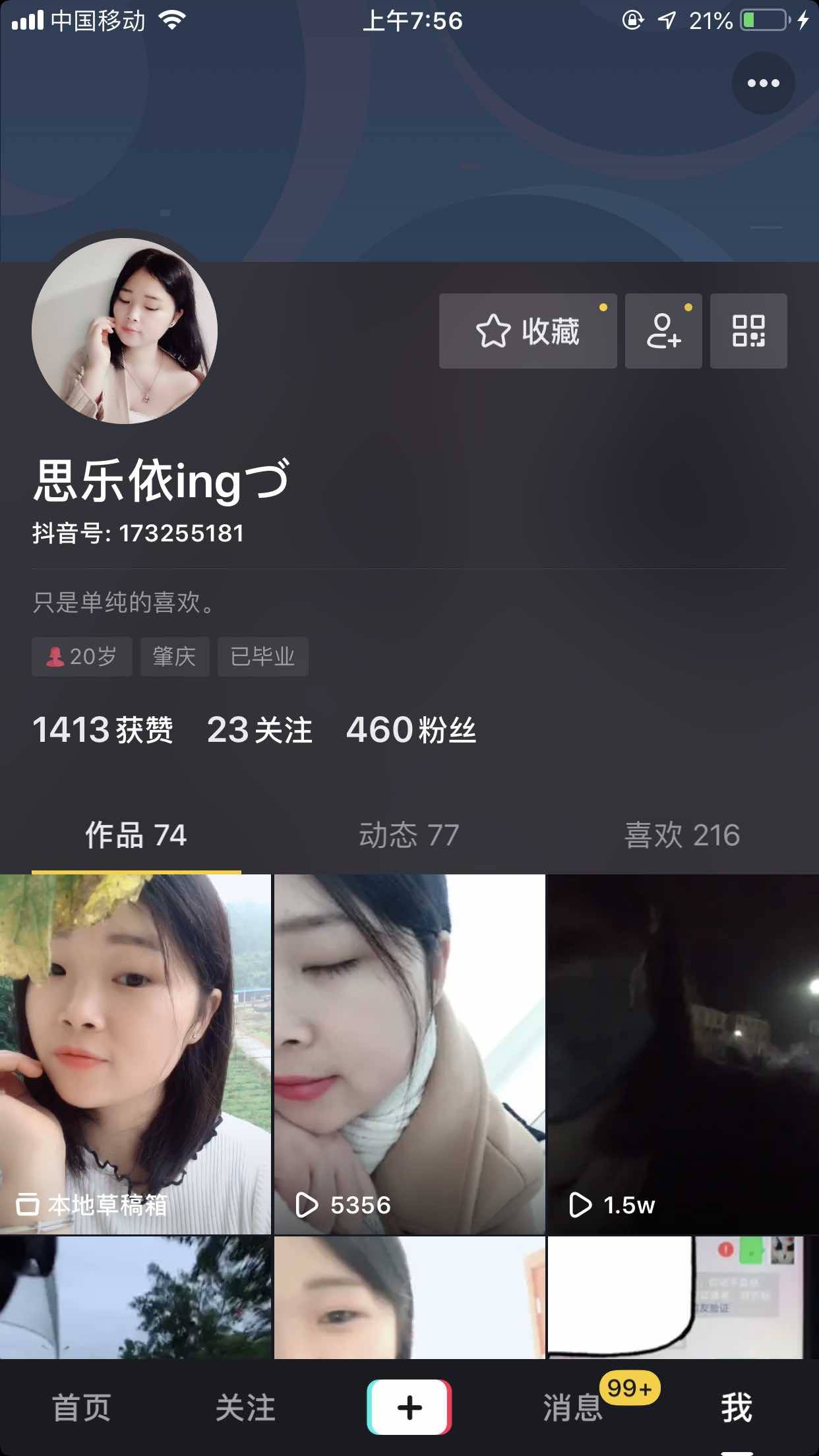The height and width of the screenshot is (1456, 819).
Task: Show the profile QR code
Action: click(x=748, y=331)
